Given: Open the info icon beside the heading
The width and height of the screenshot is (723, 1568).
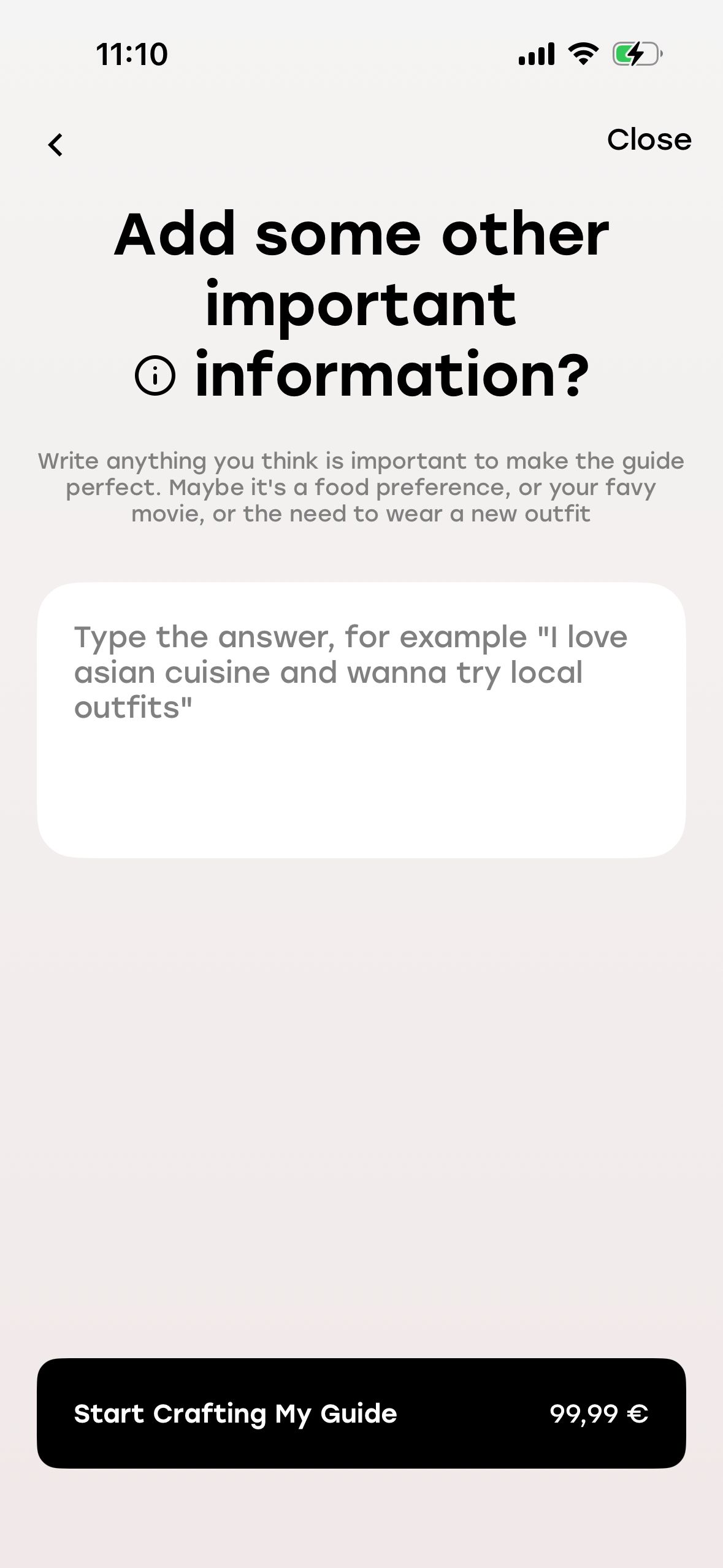Looking at the screenshot, I should point(155,375).
